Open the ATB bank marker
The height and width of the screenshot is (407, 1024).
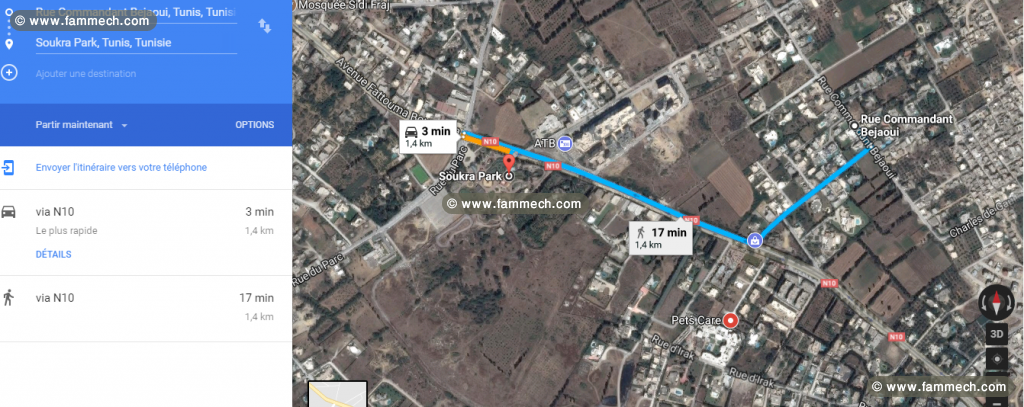(565, 143)
